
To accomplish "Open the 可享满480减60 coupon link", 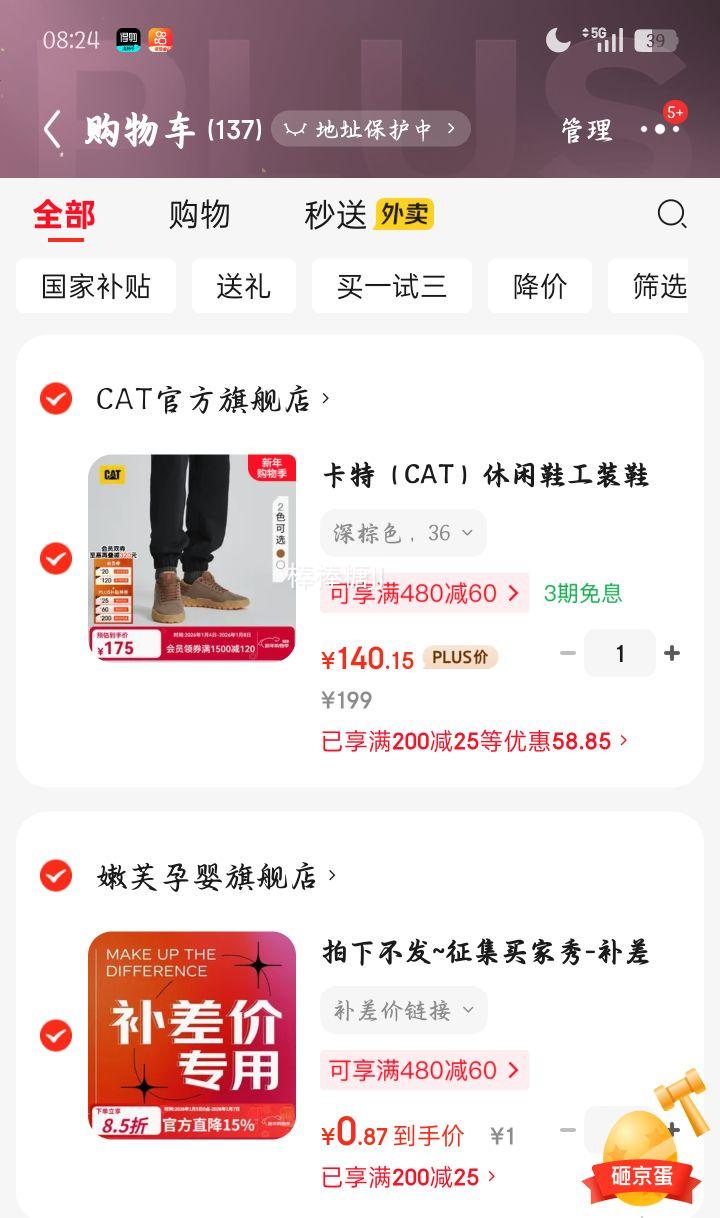I will click(x=424, y=593).
